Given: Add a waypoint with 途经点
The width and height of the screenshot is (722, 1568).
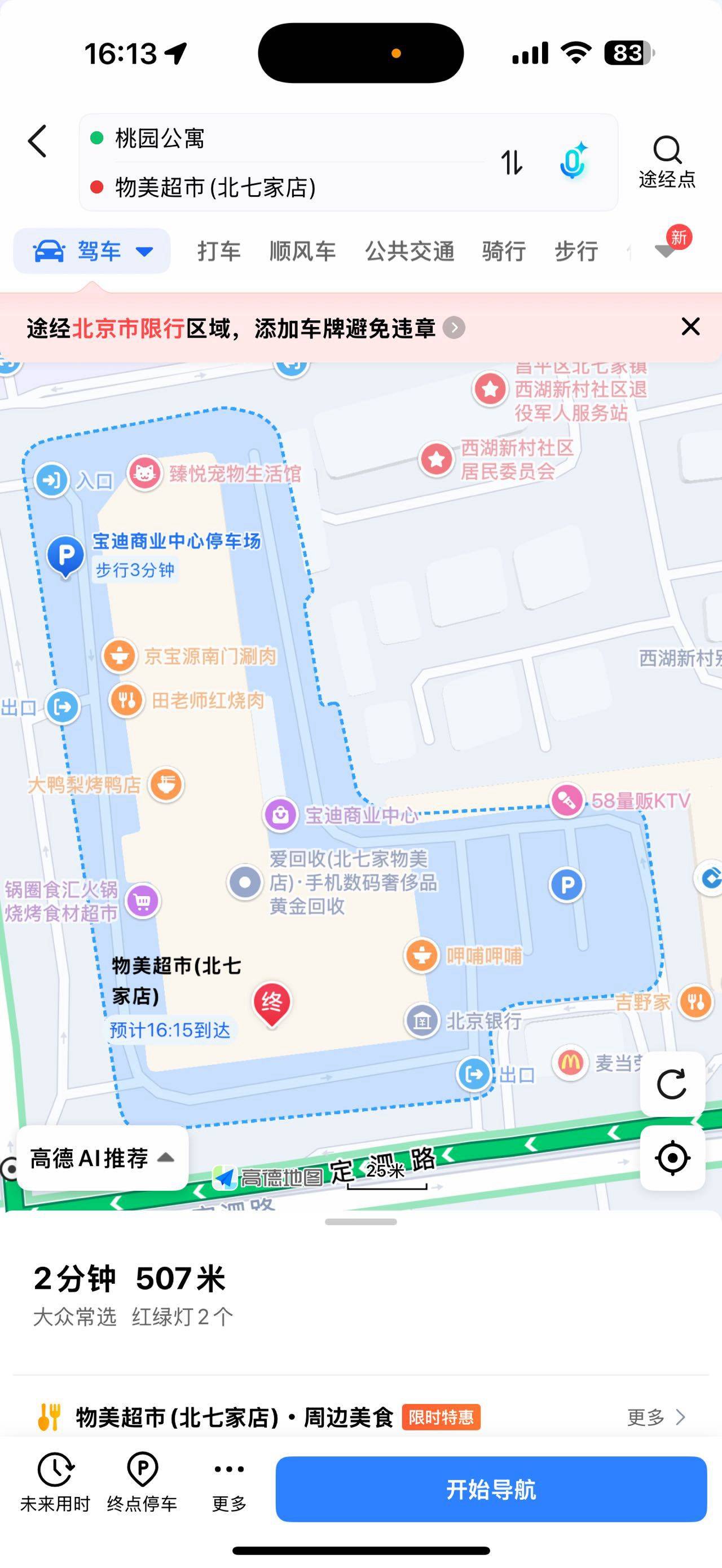Looking at the screenshot, I should (667, 162).
